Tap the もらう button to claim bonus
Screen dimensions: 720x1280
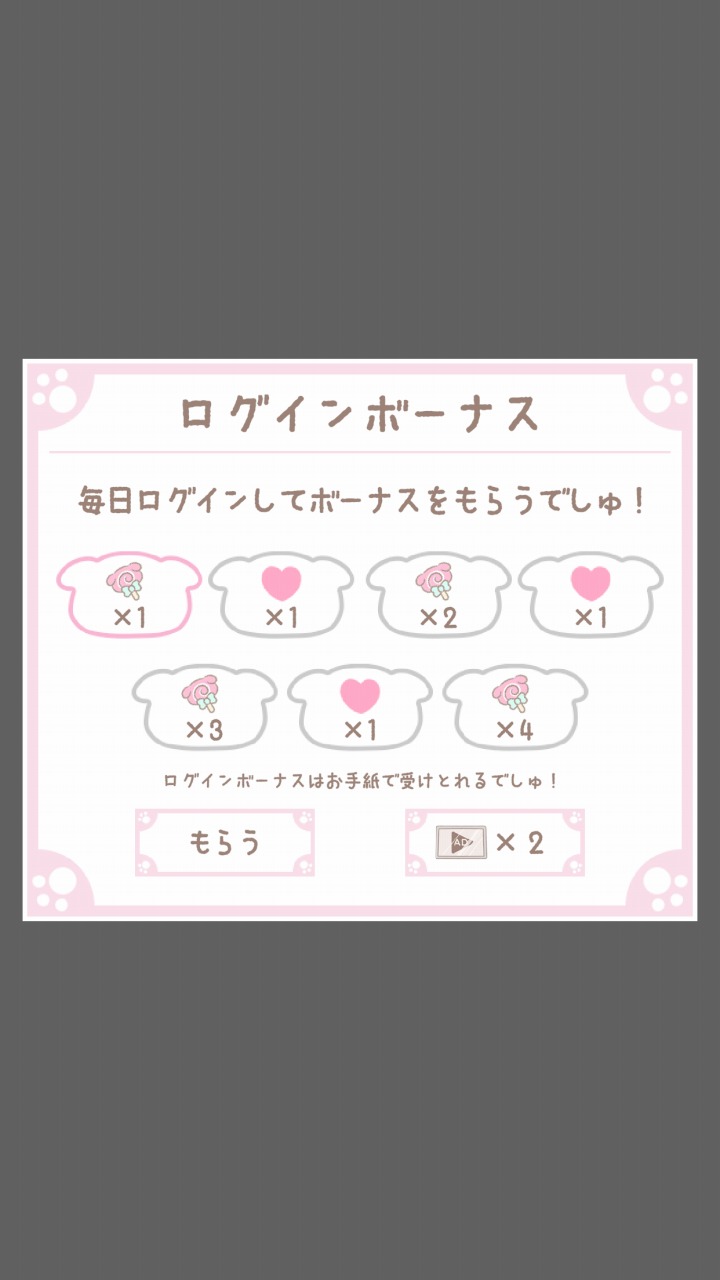(x=225, y=843)
